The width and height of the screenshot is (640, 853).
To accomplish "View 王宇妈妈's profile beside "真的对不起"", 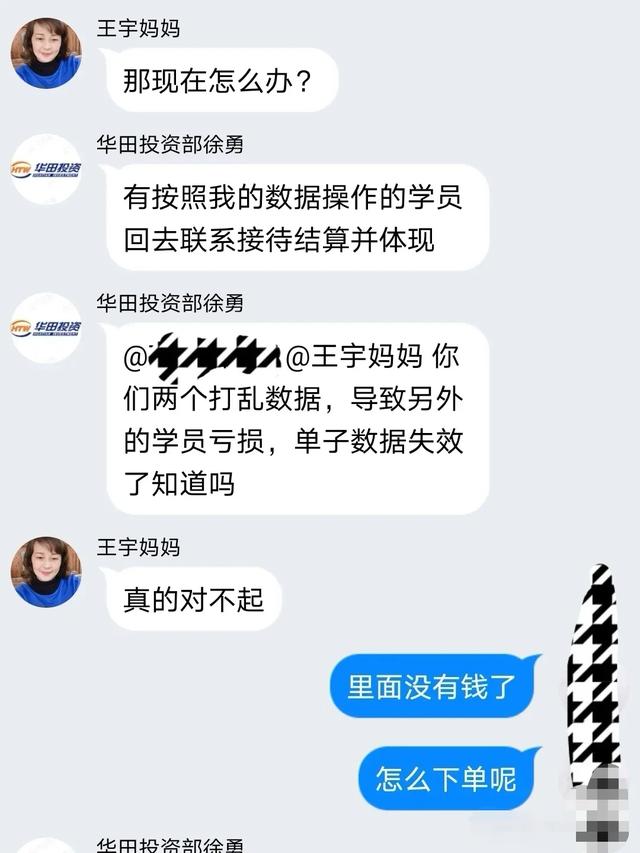I will [46, 572].
